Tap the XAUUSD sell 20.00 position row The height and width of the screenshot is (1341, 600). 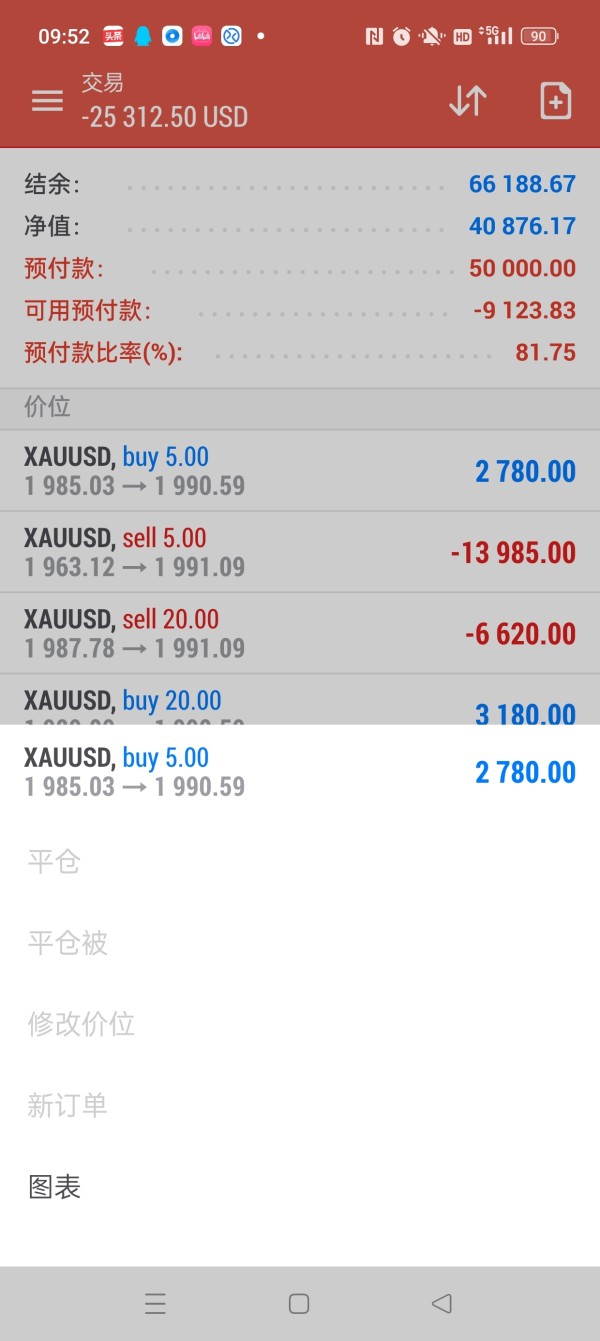coord(300,633)
